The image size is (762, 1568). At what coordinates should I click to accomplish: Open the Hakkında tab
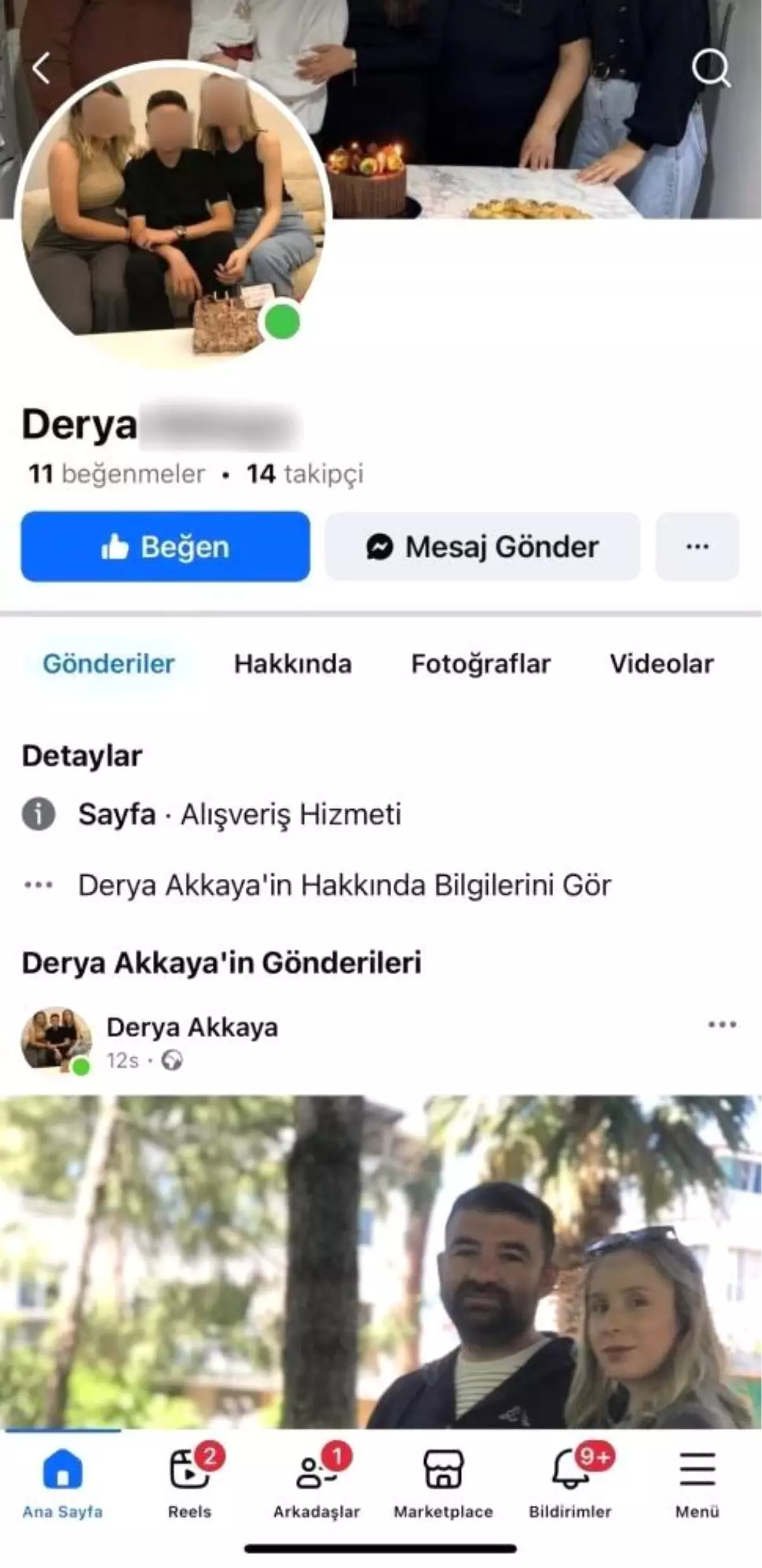click(293, 664)
